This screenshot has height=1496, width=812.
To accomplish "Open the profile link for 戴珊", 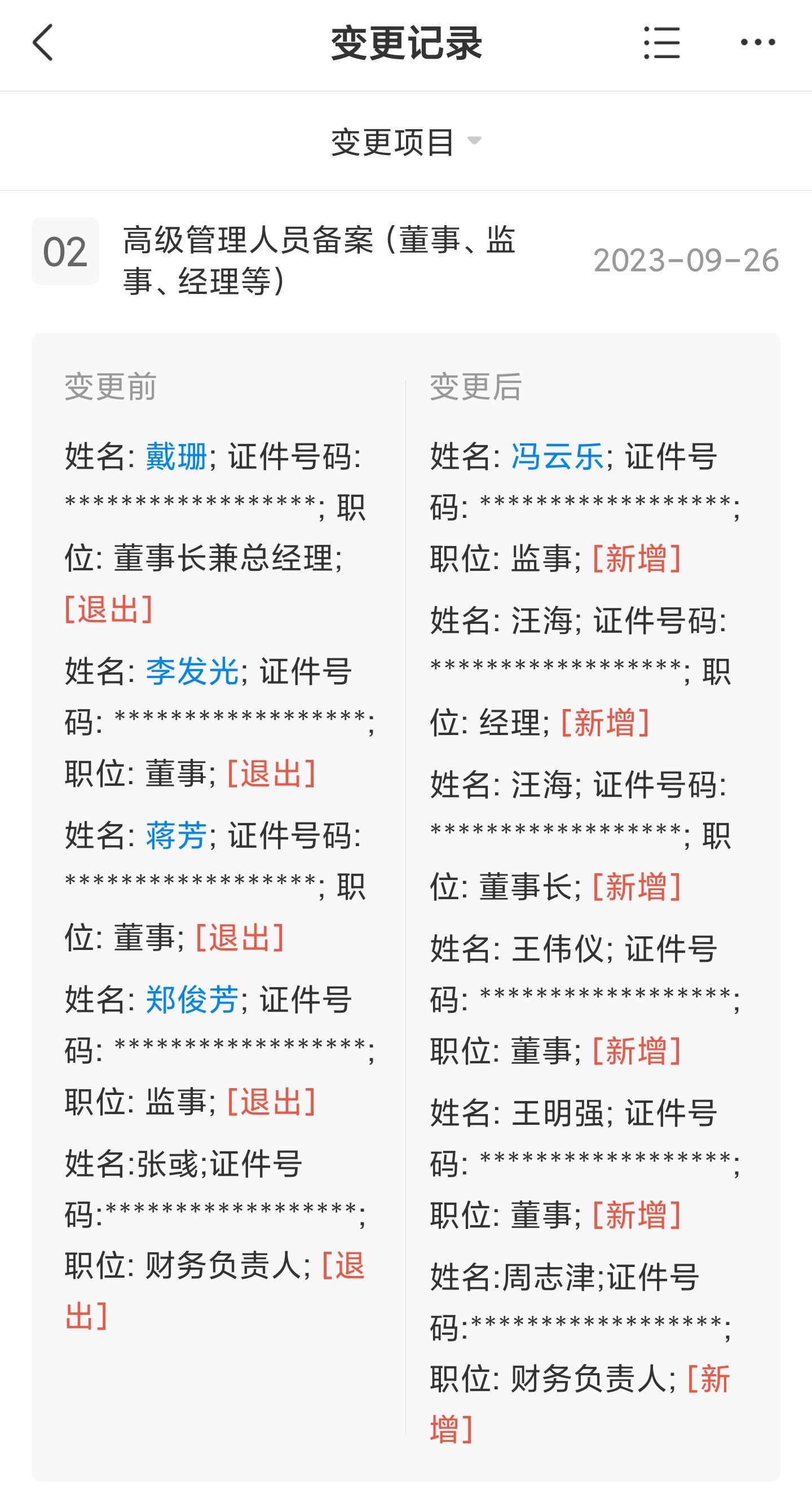I will point(176,456).
